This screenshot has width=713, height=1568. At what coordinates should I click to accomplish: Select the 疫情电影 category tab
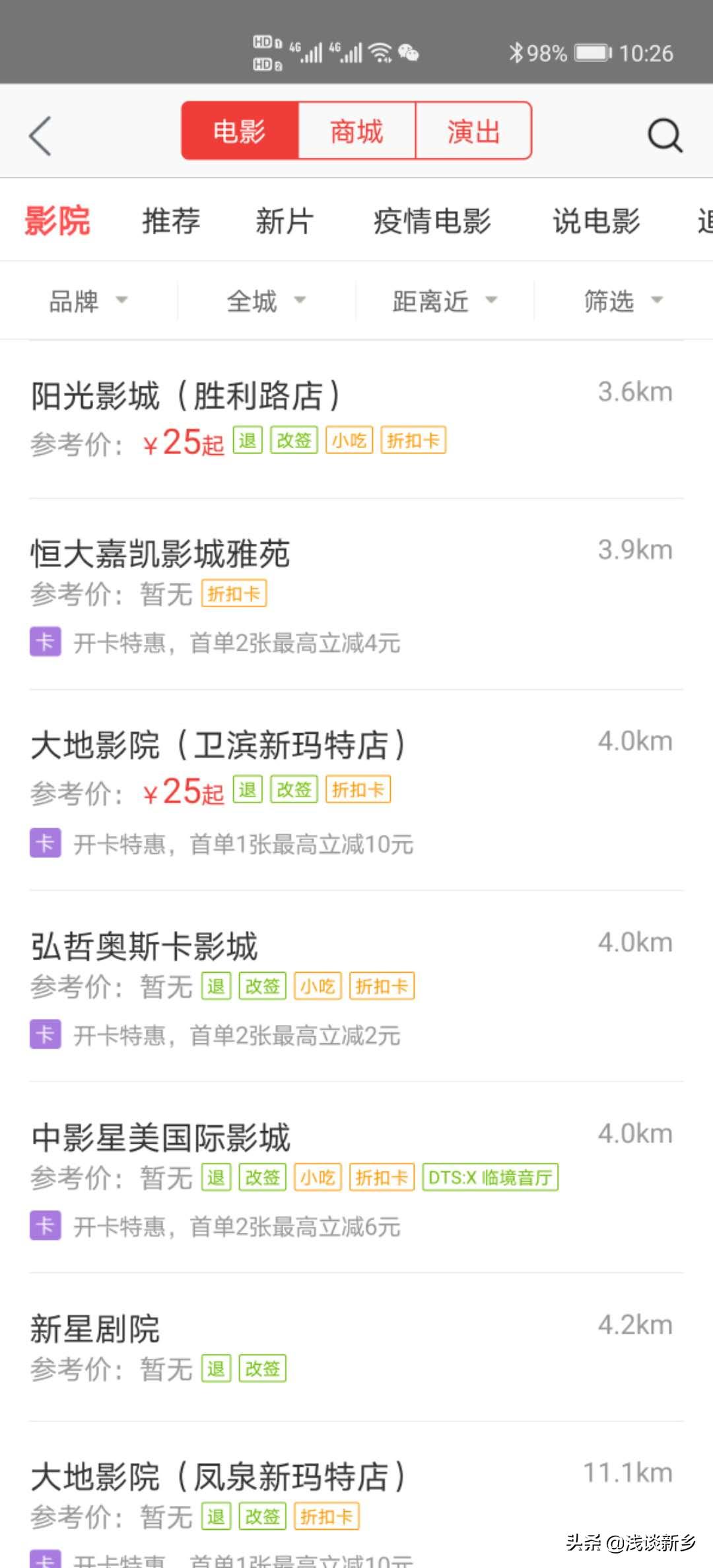pyautogui.click(x=432, y=222)
